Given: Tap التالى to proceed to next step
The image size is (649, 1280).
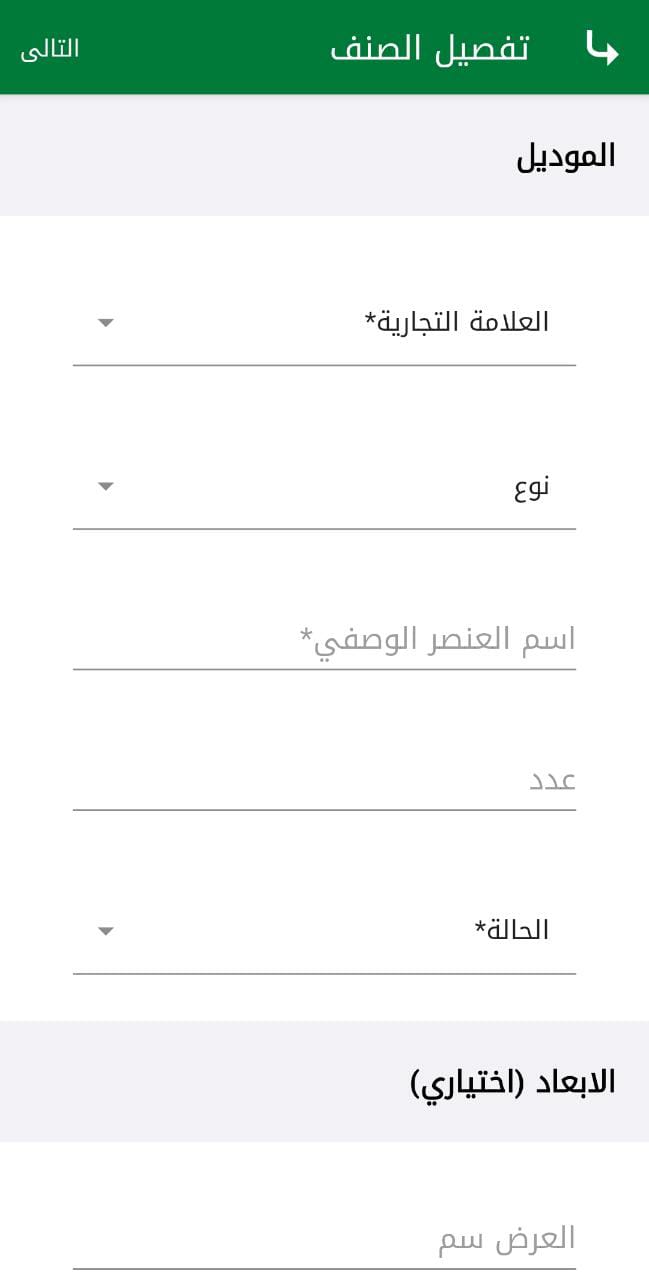Looking at the screenshot, I should [50, 48].
